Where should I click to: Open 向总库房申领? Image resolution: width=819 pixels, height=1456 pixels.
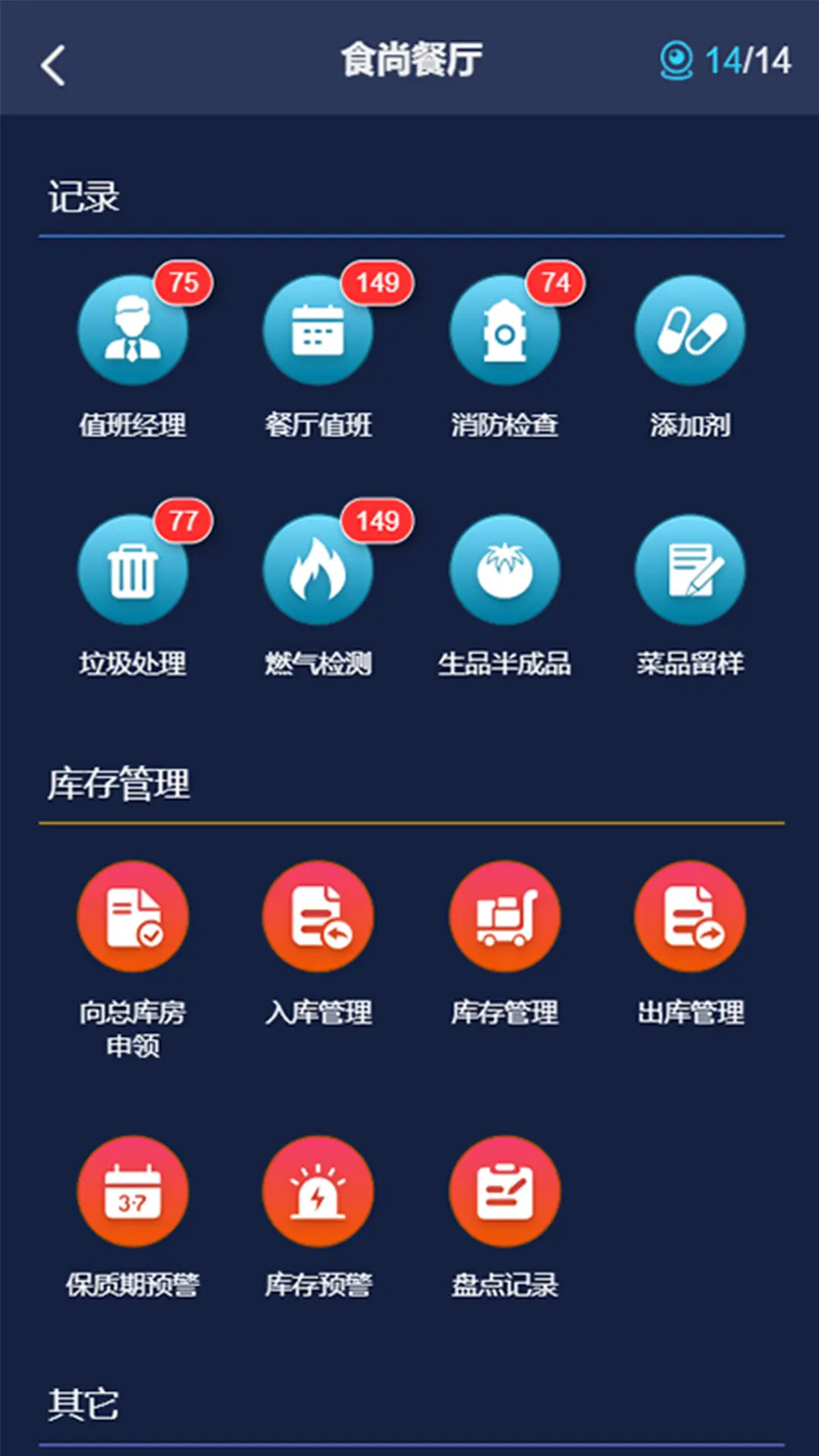pos(133,916)
